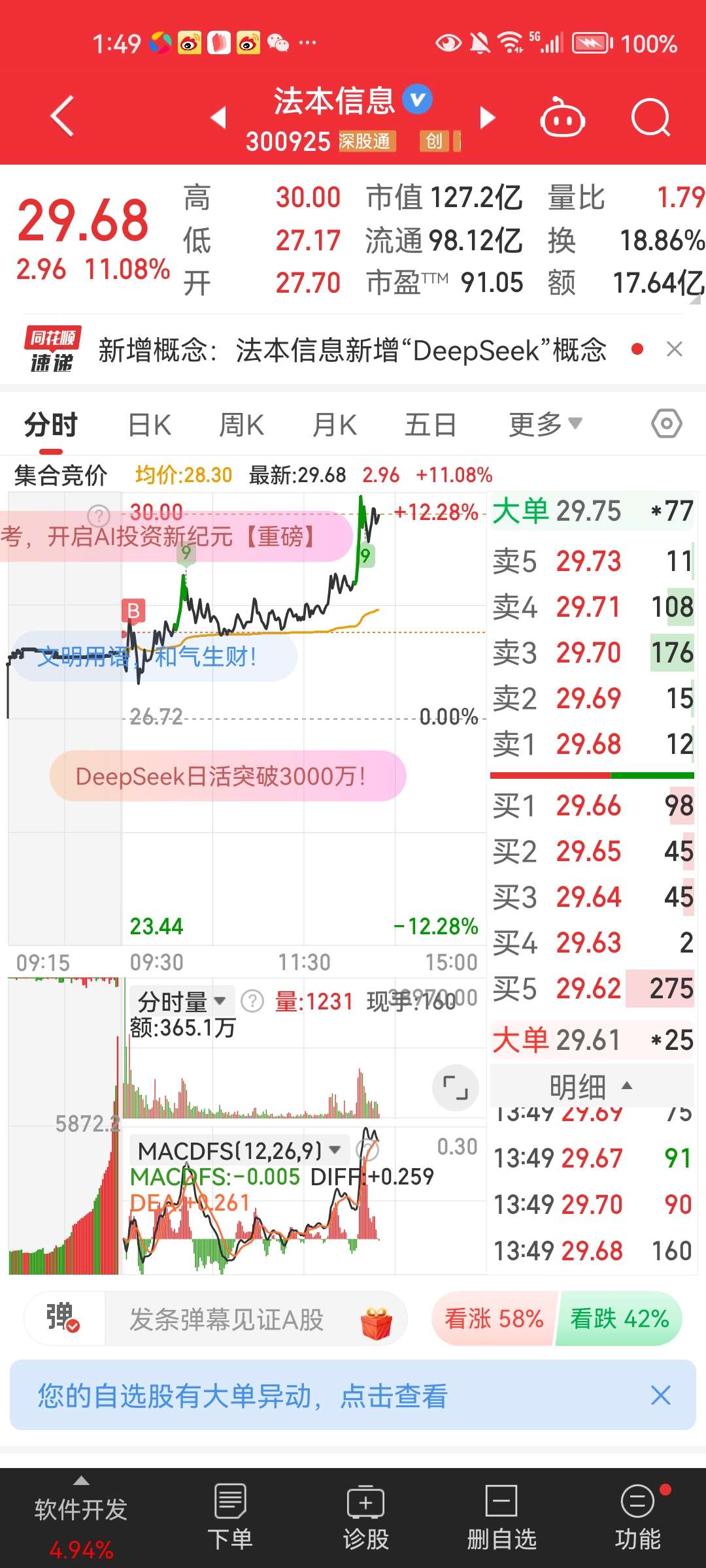Tap the bullet comment input field

click(255, 1318)
